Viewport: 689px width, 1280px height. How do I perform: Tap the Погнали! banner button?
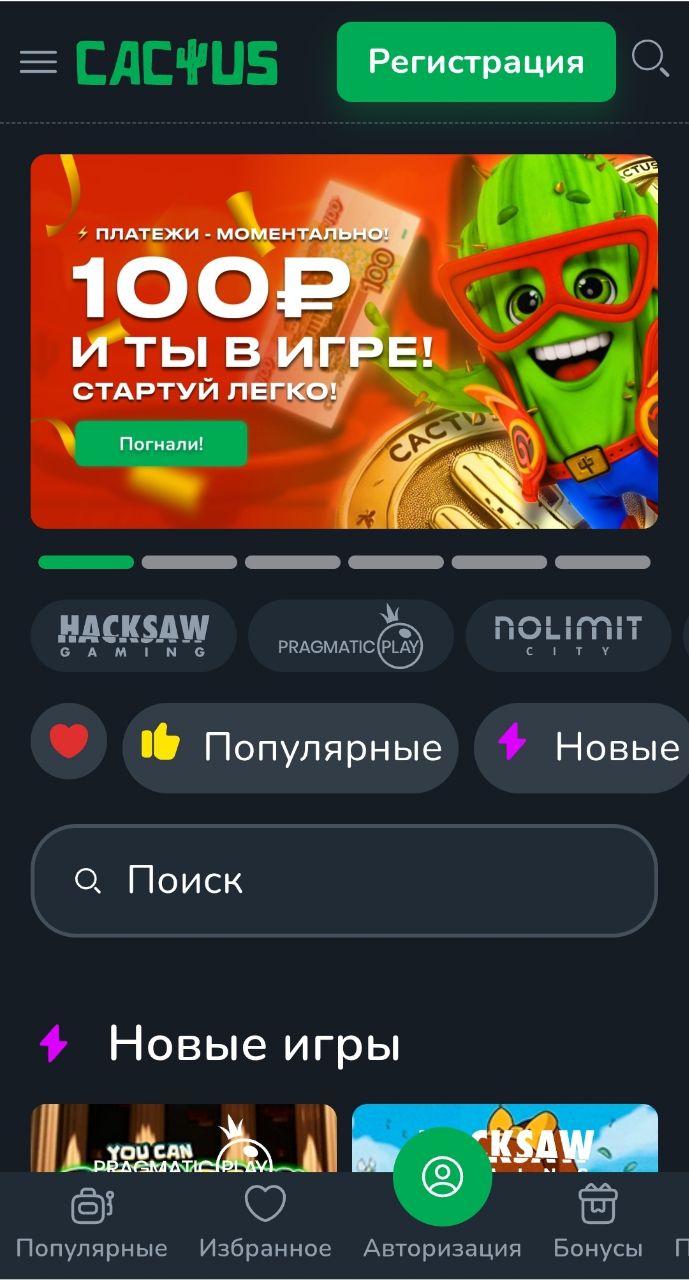coord(161,443)
